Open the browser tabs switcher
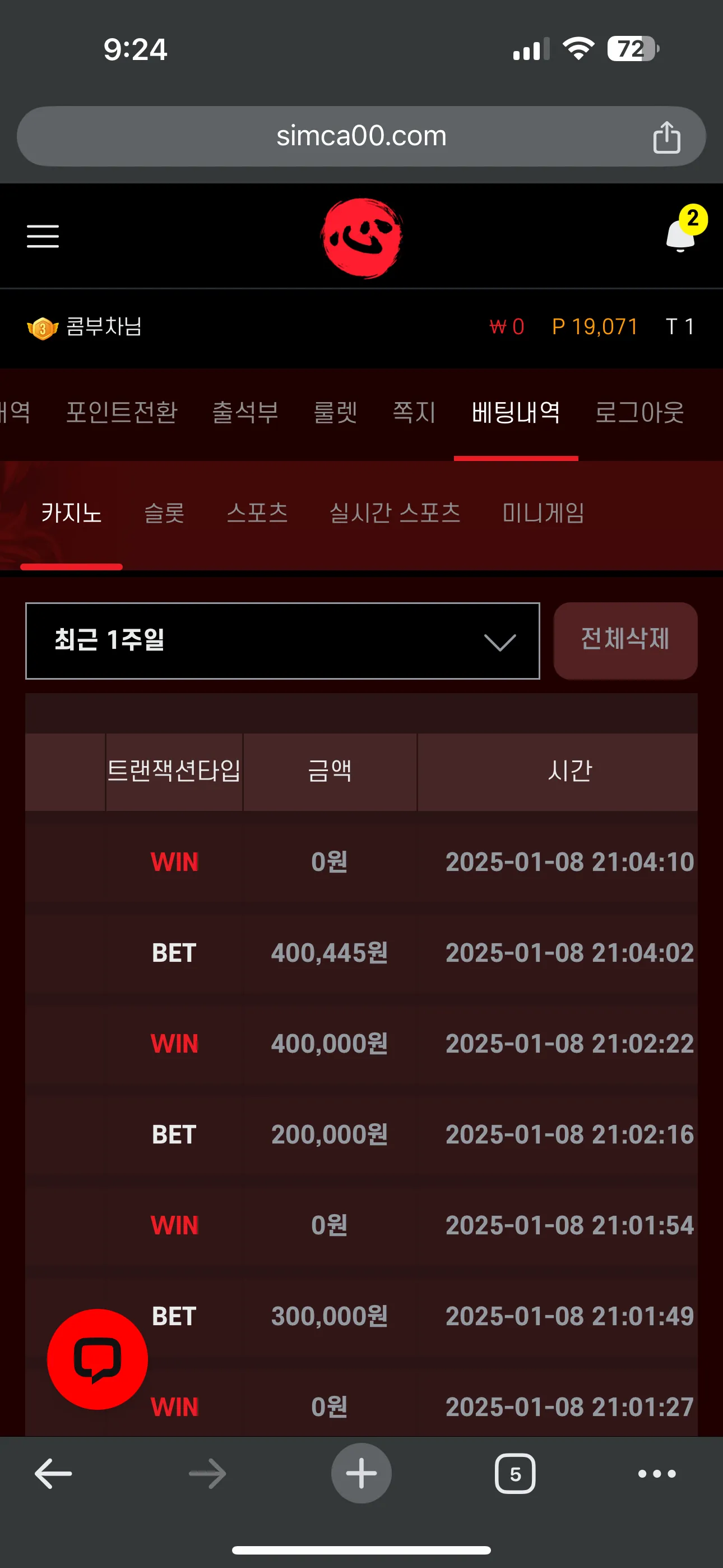 [515, 1473]
